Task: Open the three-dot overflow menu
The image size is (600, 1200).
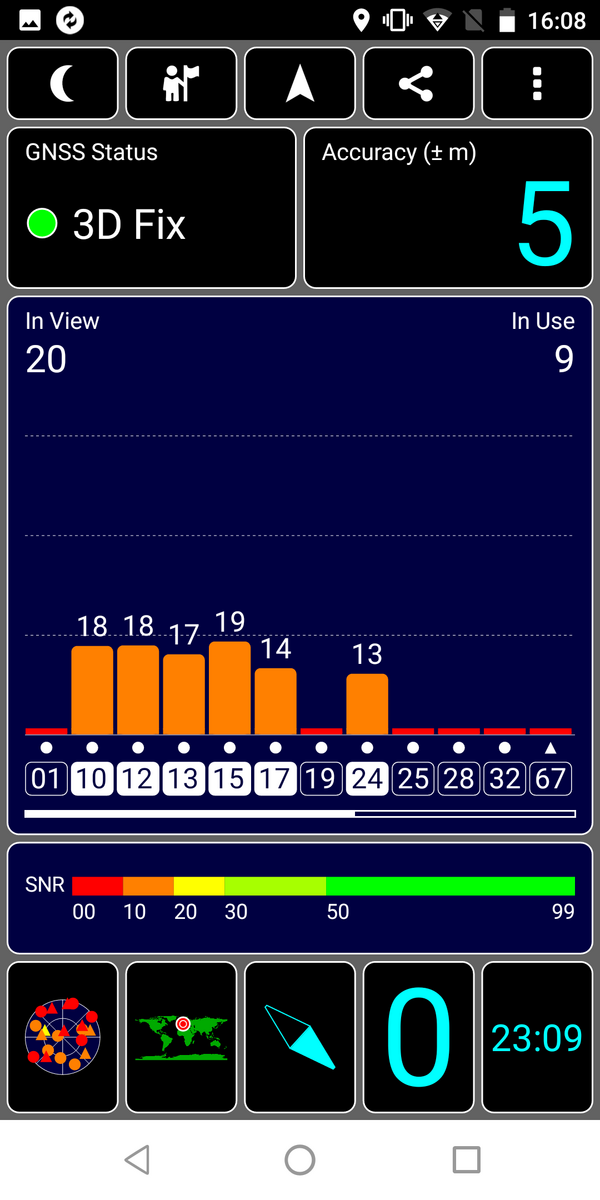Action: [x=537, y=84]
